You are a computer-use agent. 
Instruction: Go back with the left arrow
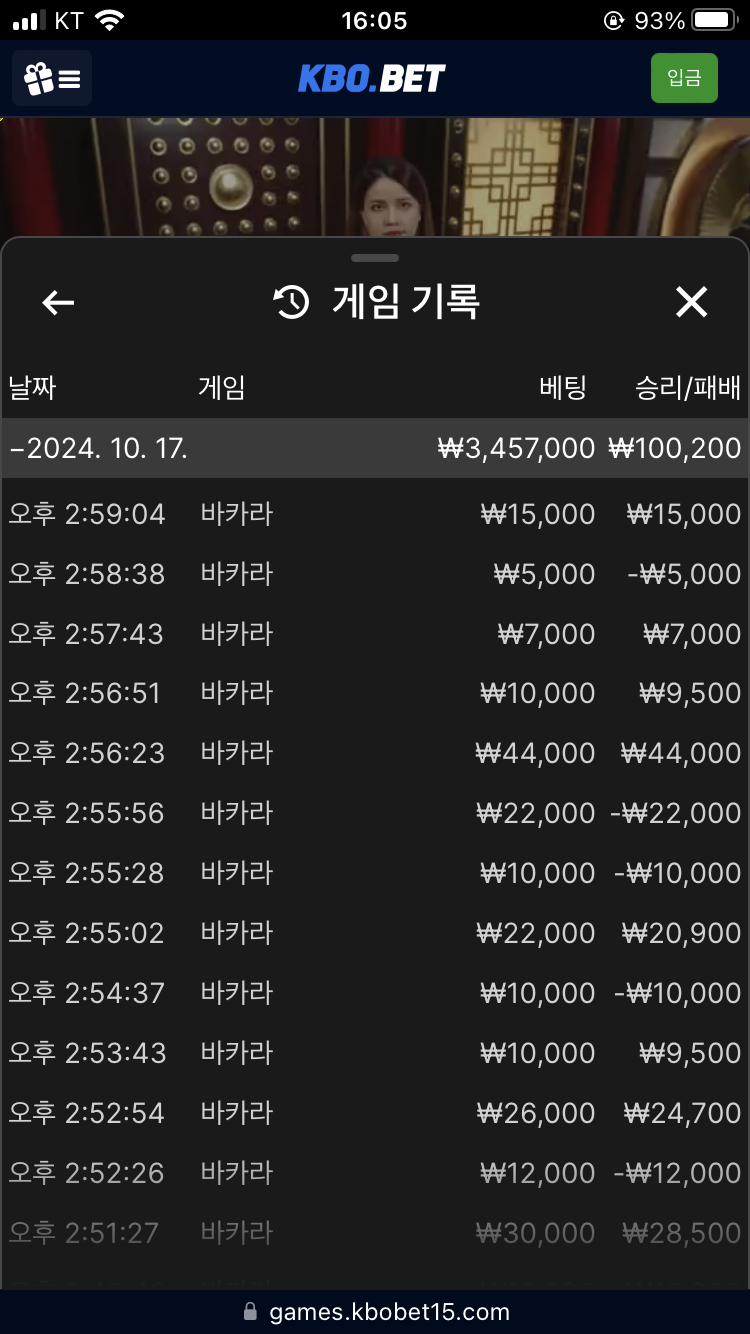(x=58, y=302)
